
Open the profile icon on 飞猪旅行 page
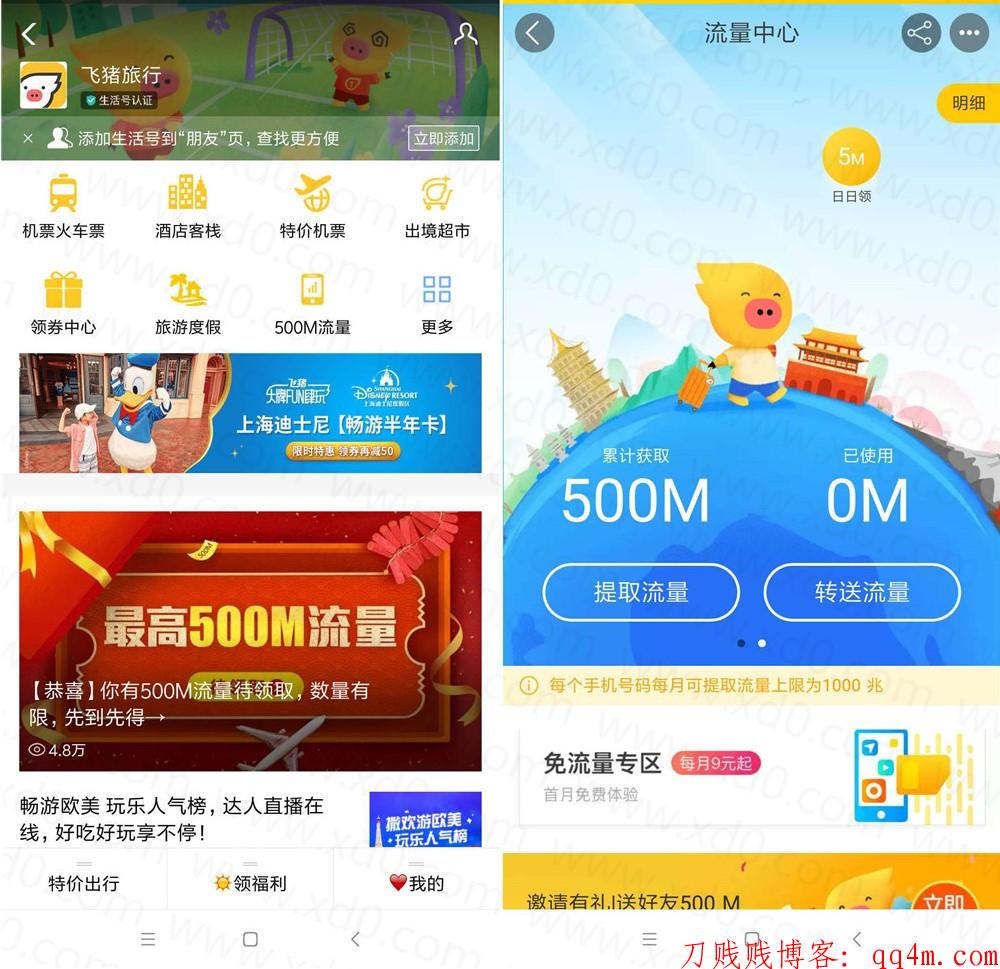pos(465,34)
